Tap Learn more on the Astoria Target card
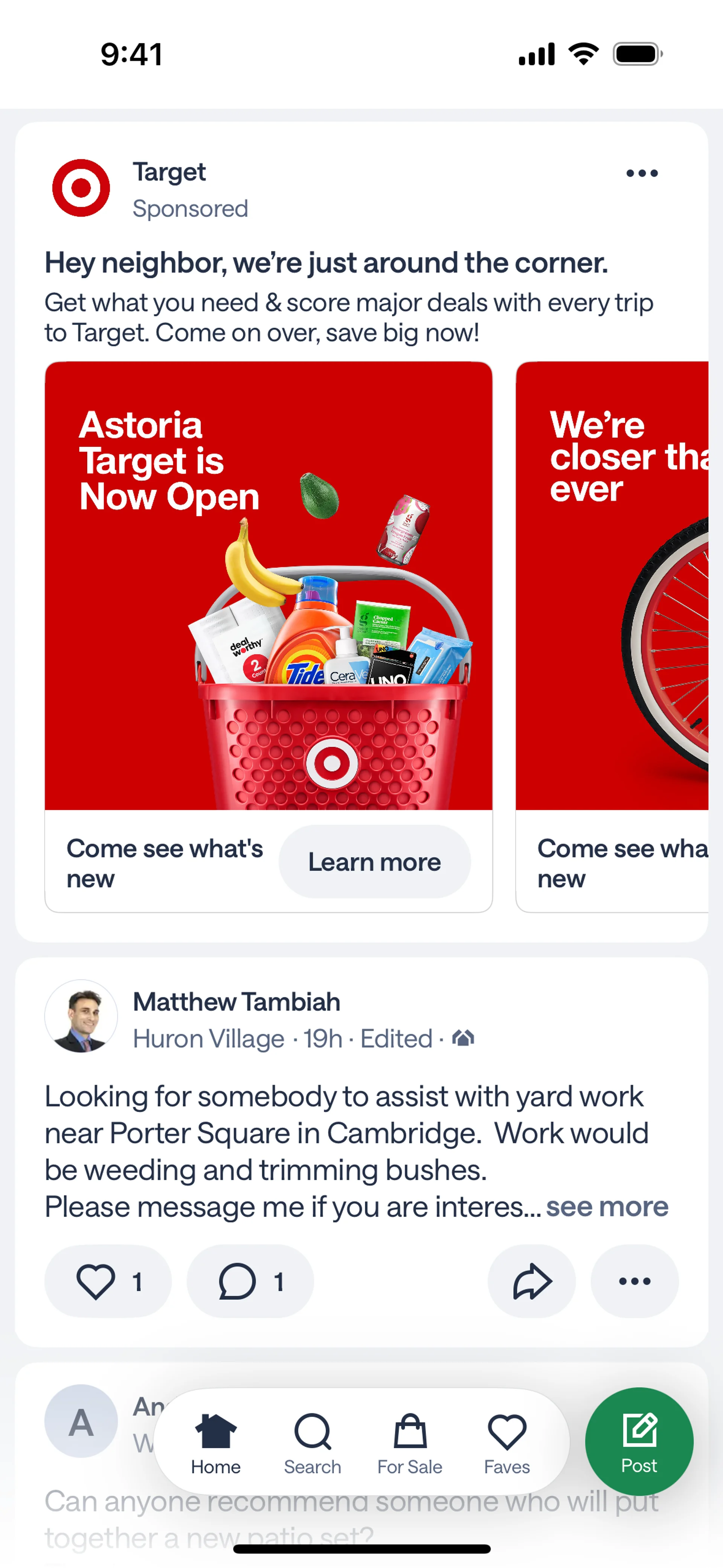Screen dimensions: 723x1568 coord(374,861)
